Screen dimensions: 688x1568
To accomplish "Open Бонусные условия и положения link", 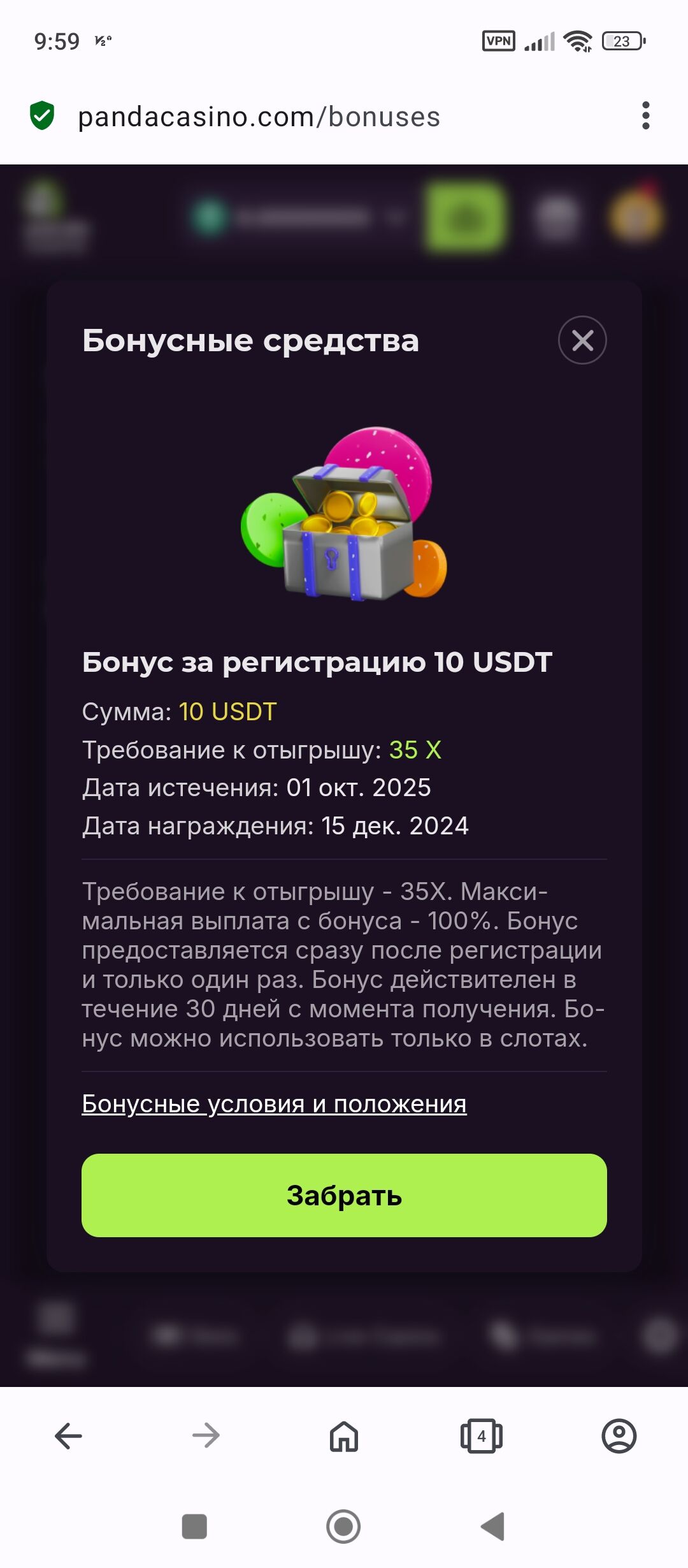I will (x=274, y=1103).
